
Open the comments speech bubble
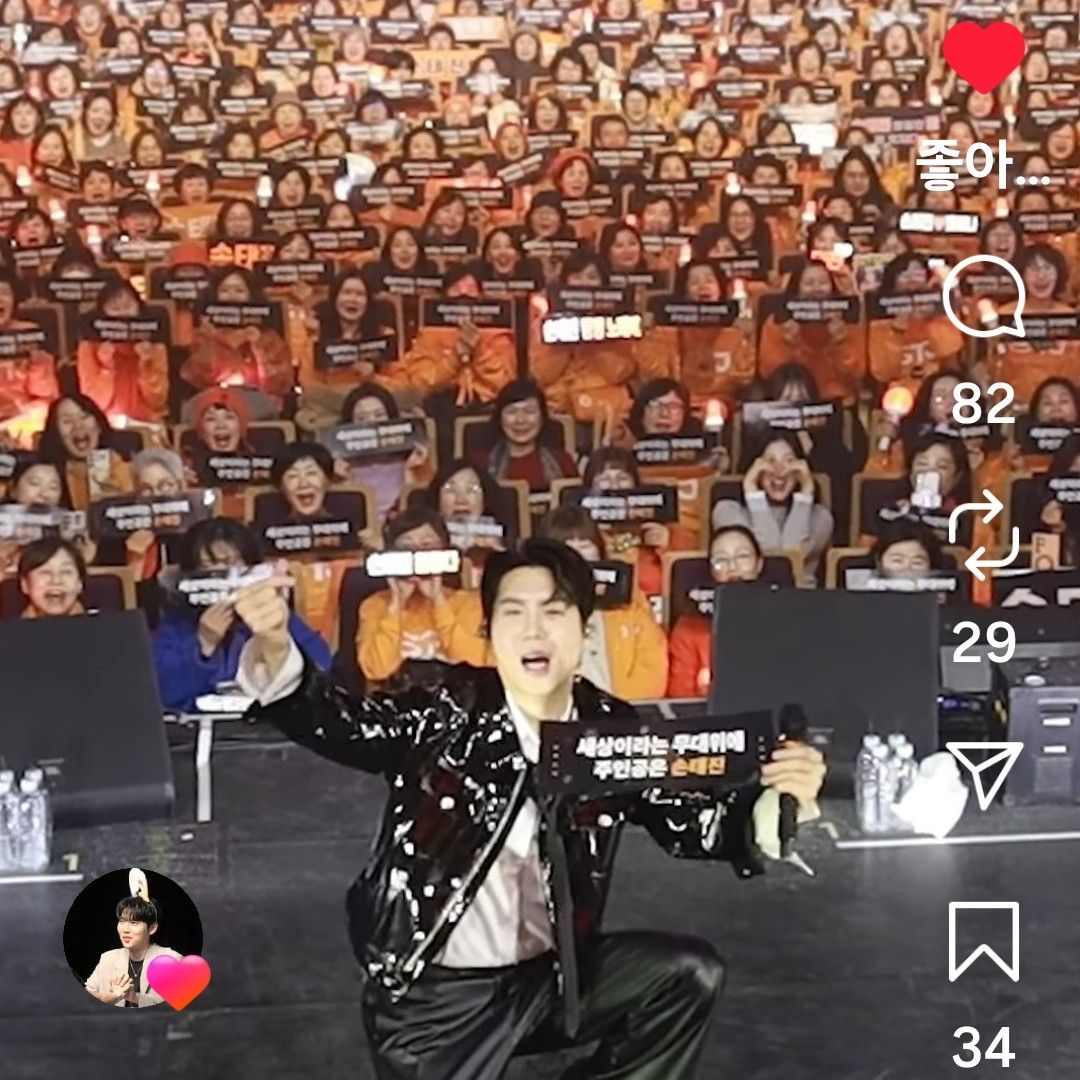tap(984, 296)
